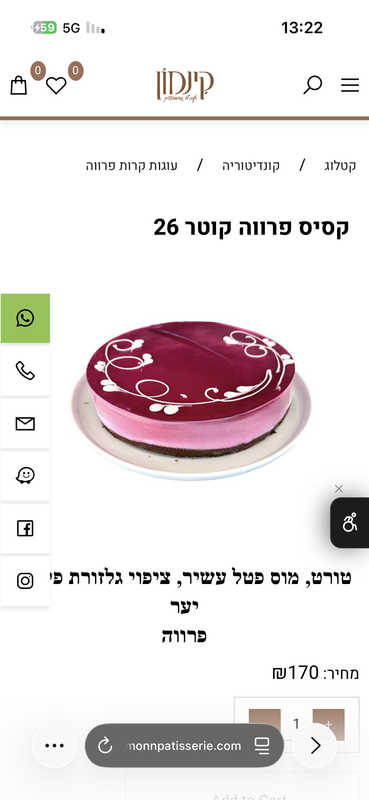Viewport: 369px width, 800px height.
Task: Open עוגות קרות פרווה breadcrumb
Action: tap(132, 166)
